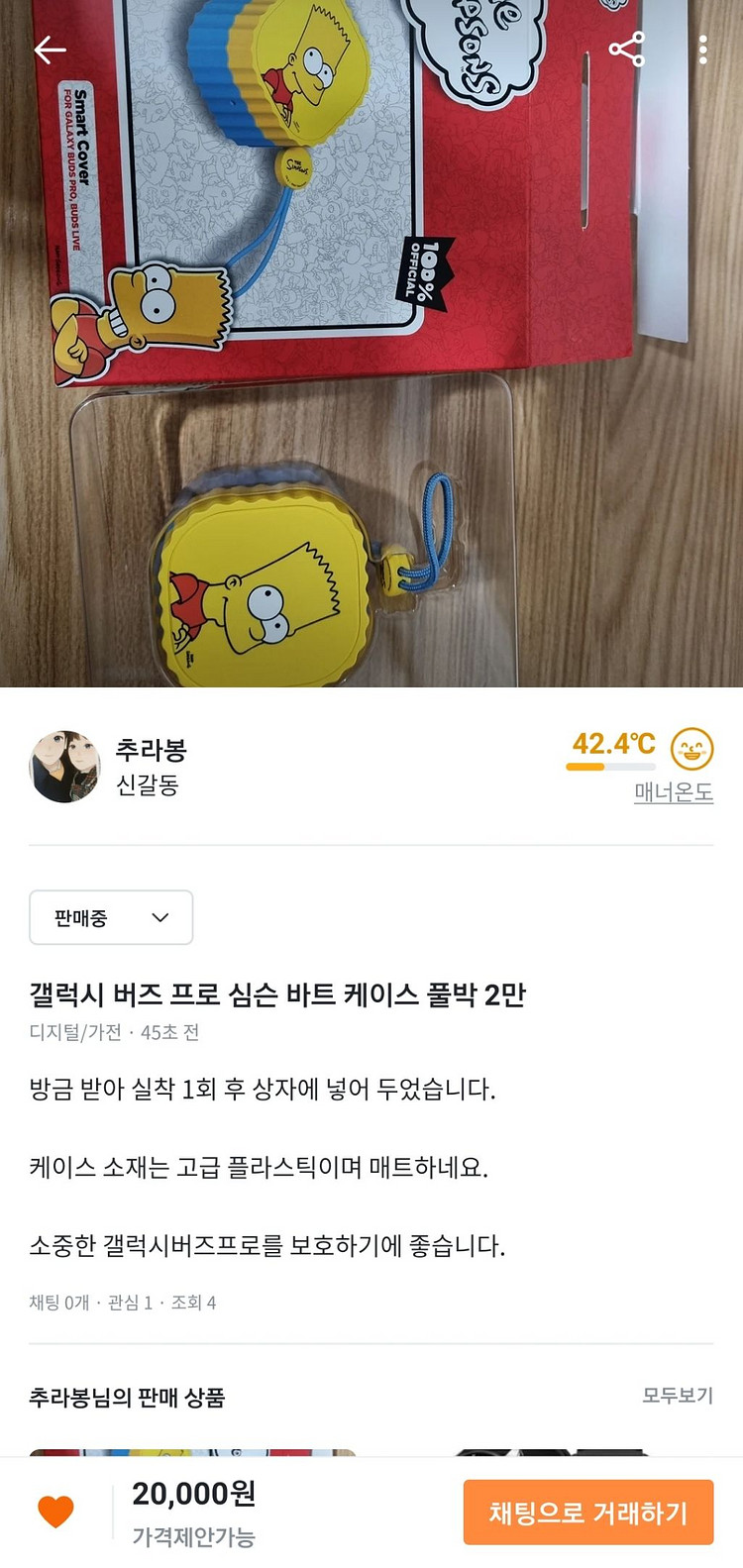
Task: Expand the 판매중 status dropdown
Action: pos(111,917)
